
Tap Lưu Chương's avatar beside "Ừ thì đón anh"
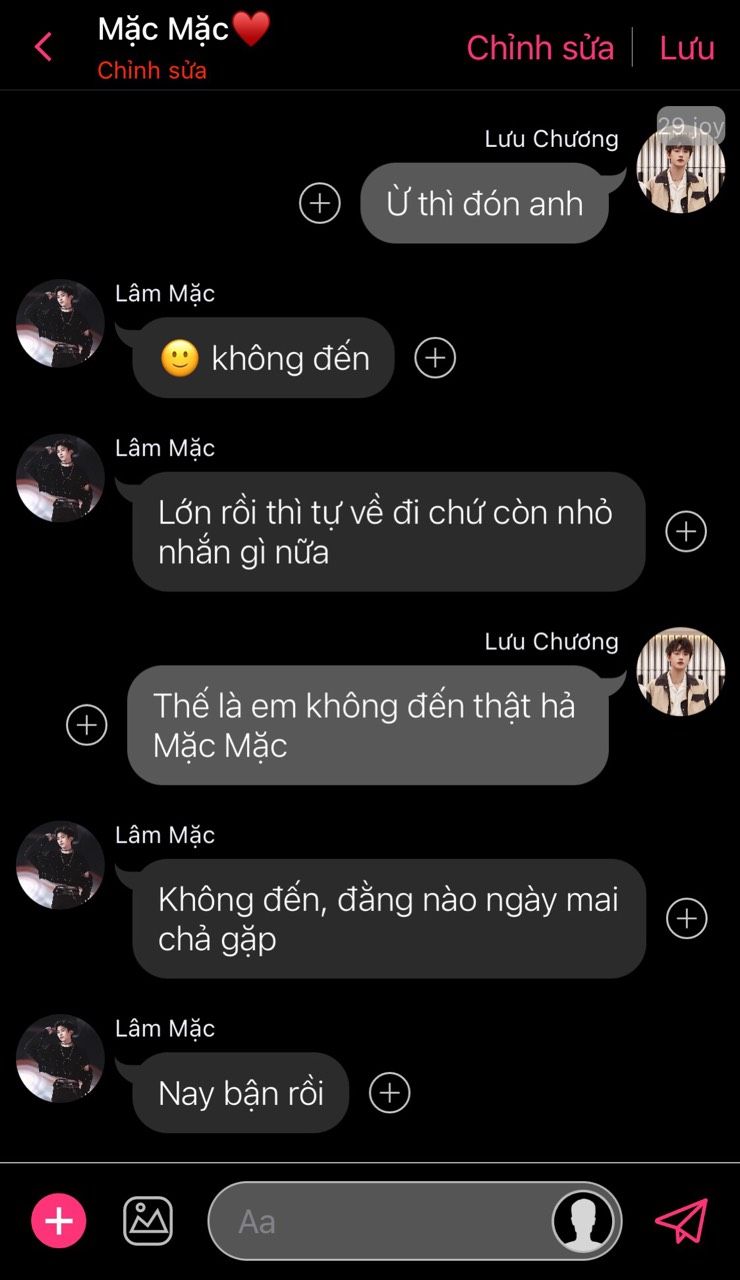click(x=681, y=170)
